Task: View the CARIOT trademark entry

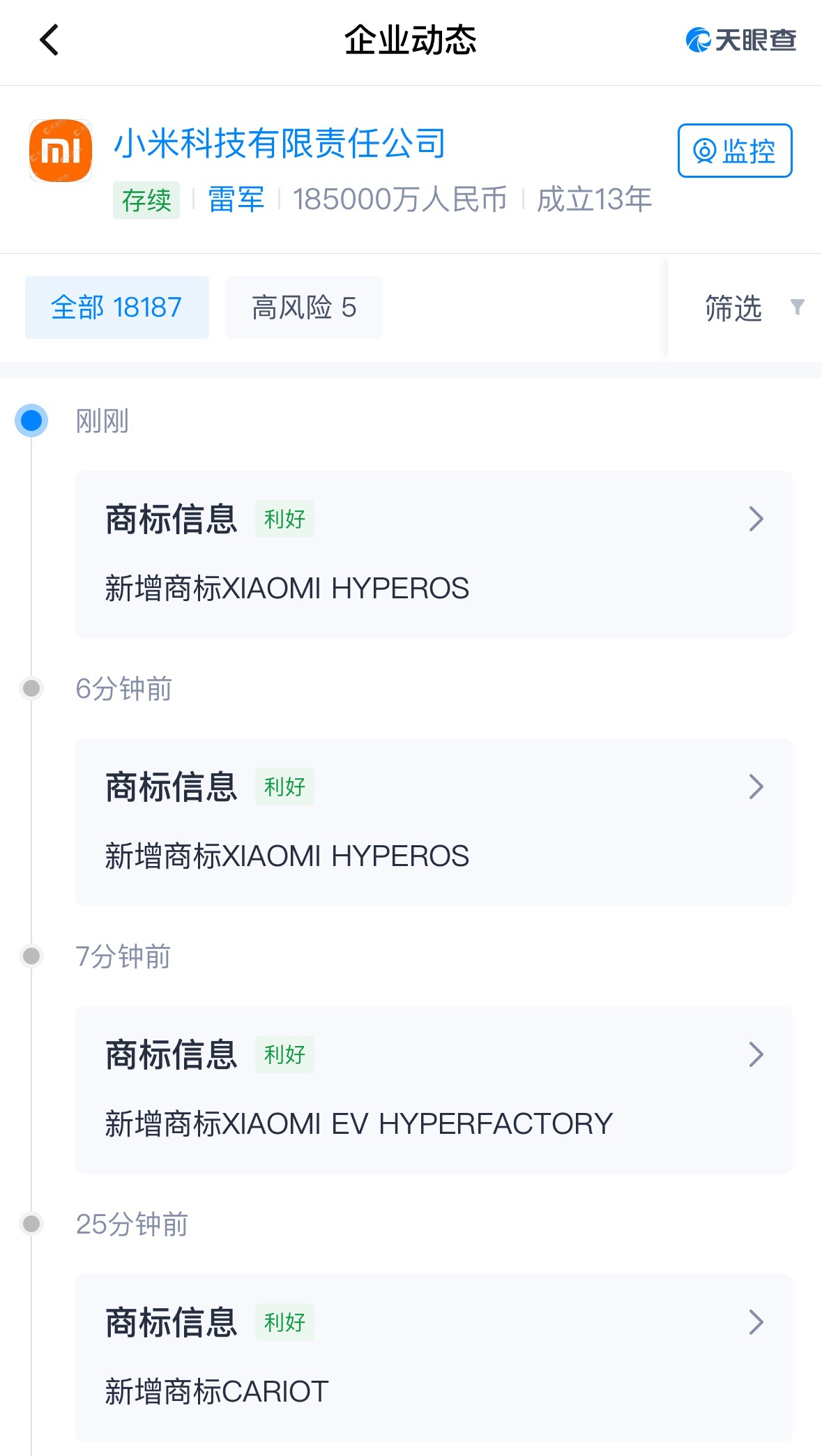Action: (x=433, y=1357)
